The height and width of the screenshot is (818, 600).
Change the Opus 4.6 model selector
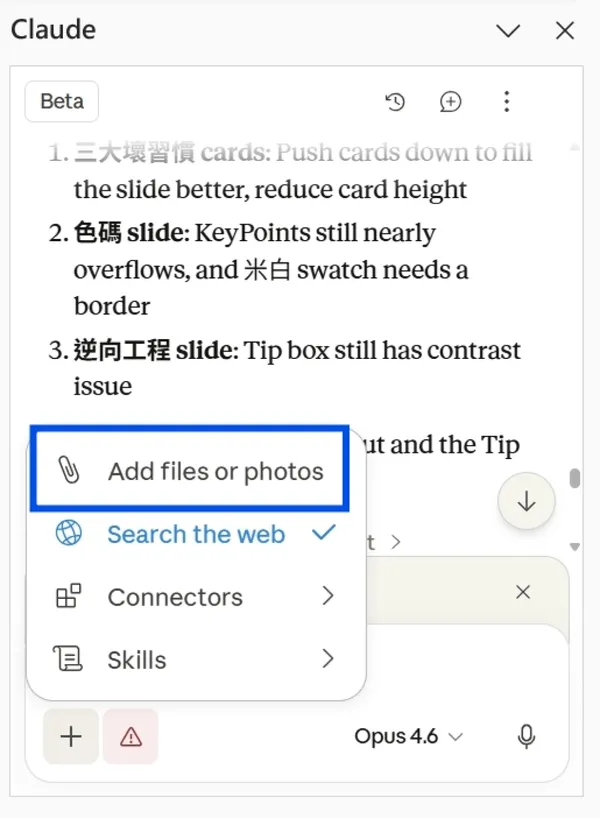[x=408, y=737]
